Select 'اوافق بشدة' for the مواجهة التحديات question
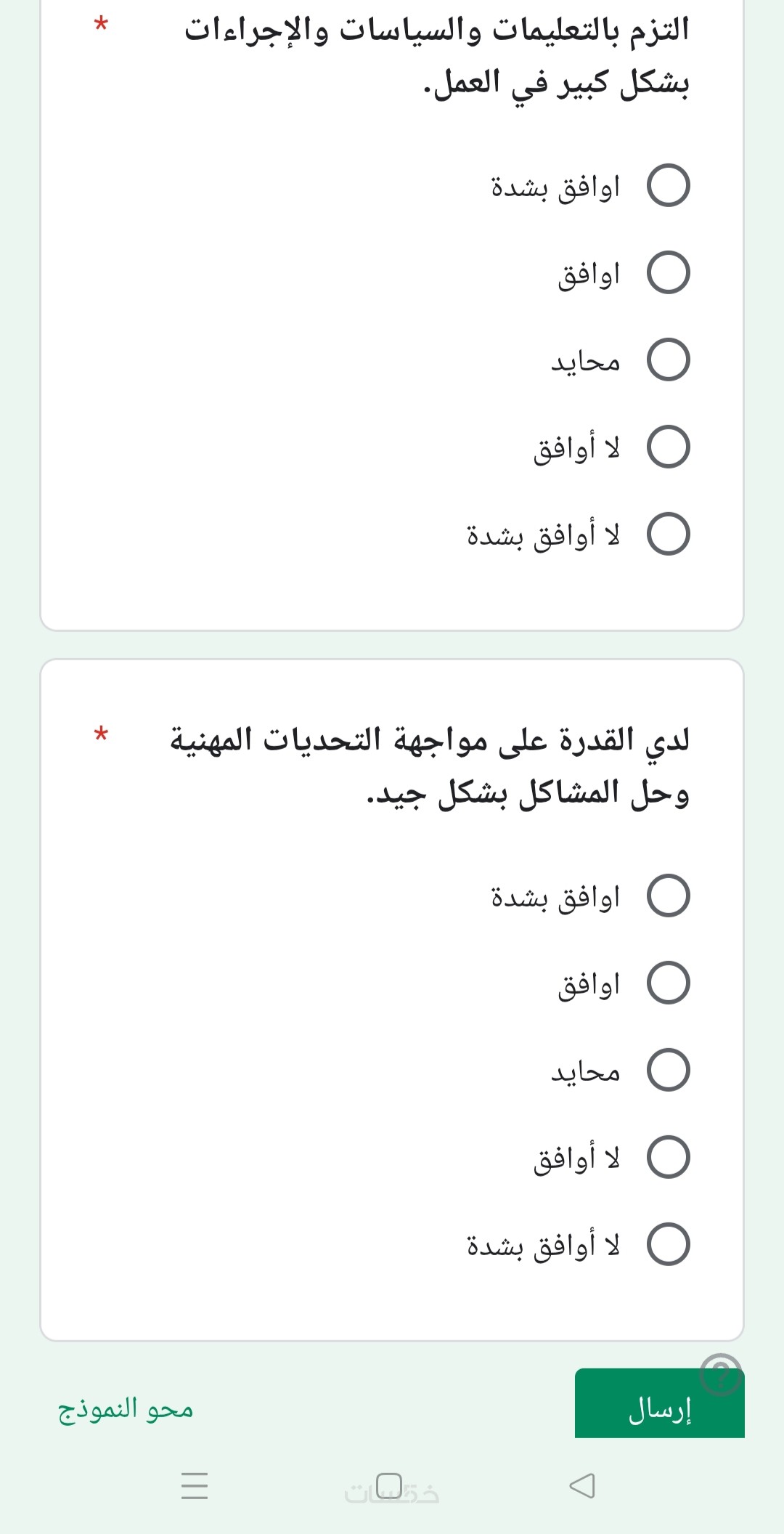784x1534 pixels. (668, 896)
